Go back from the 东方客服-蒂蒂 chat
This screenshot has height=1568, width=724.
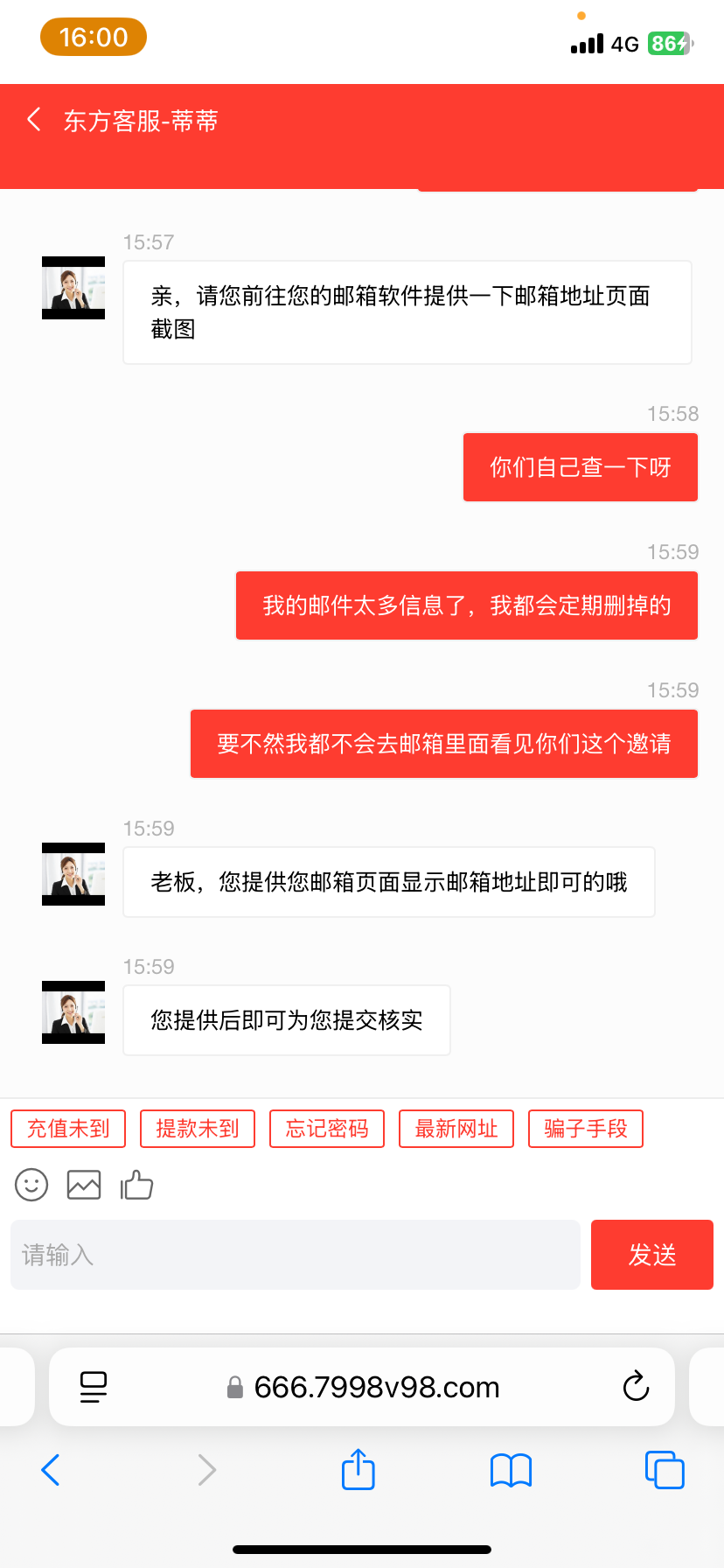coord(35,120)
